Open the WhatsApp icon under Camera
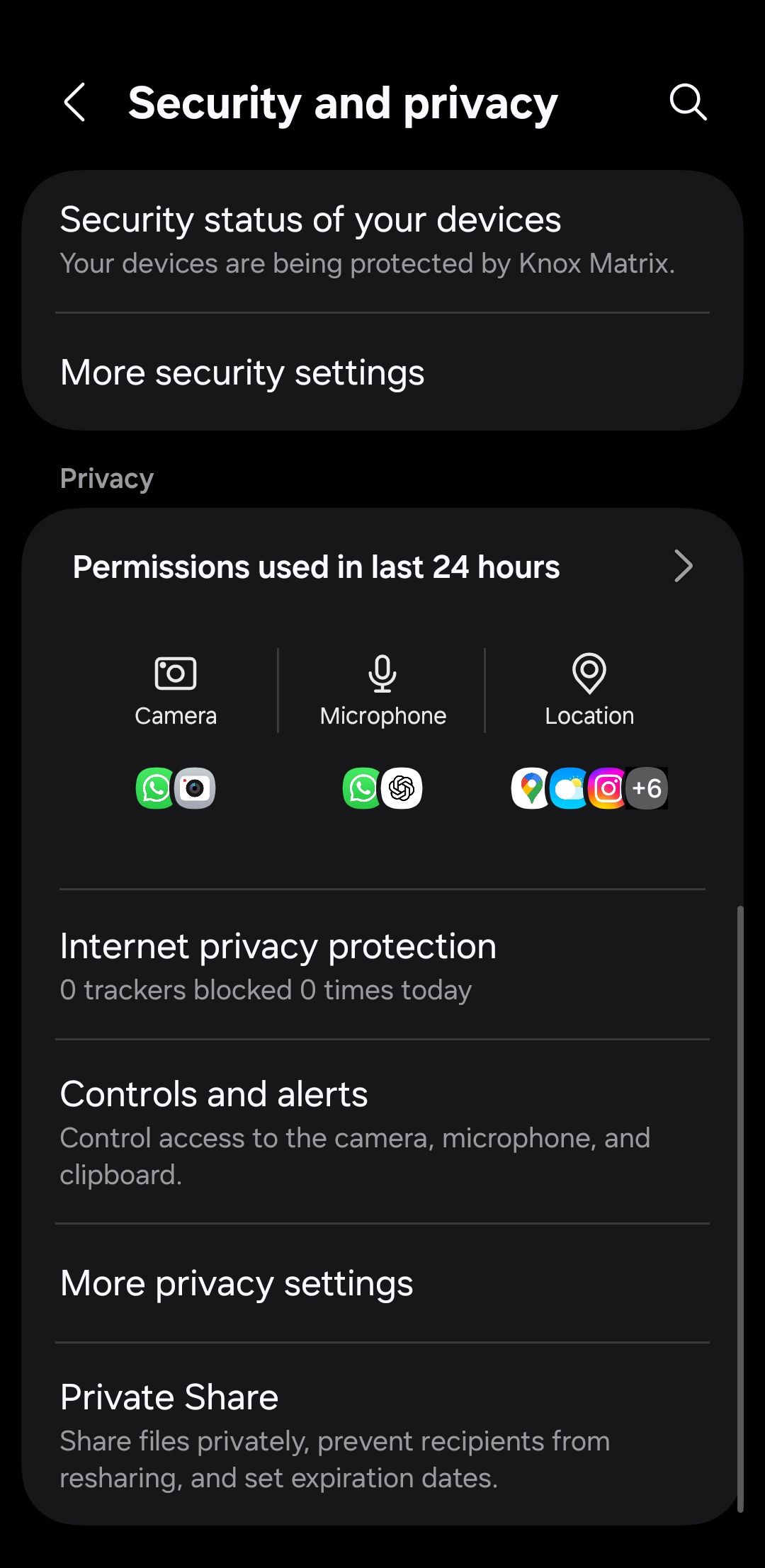Screen dimensions: 765x1568 [155, 788]
